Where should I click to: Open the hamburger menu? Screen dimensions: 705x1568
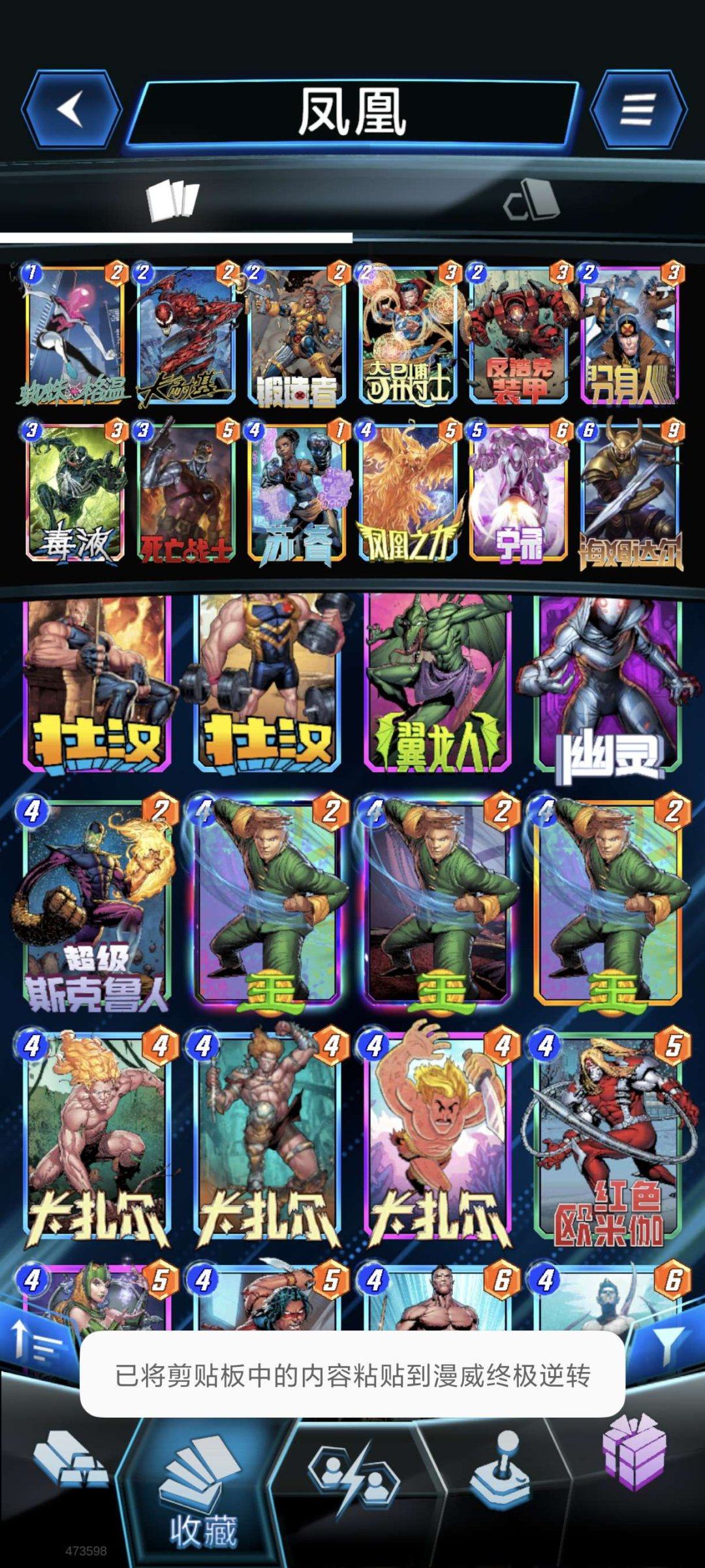pyautogui.click(x=638, y=109)
